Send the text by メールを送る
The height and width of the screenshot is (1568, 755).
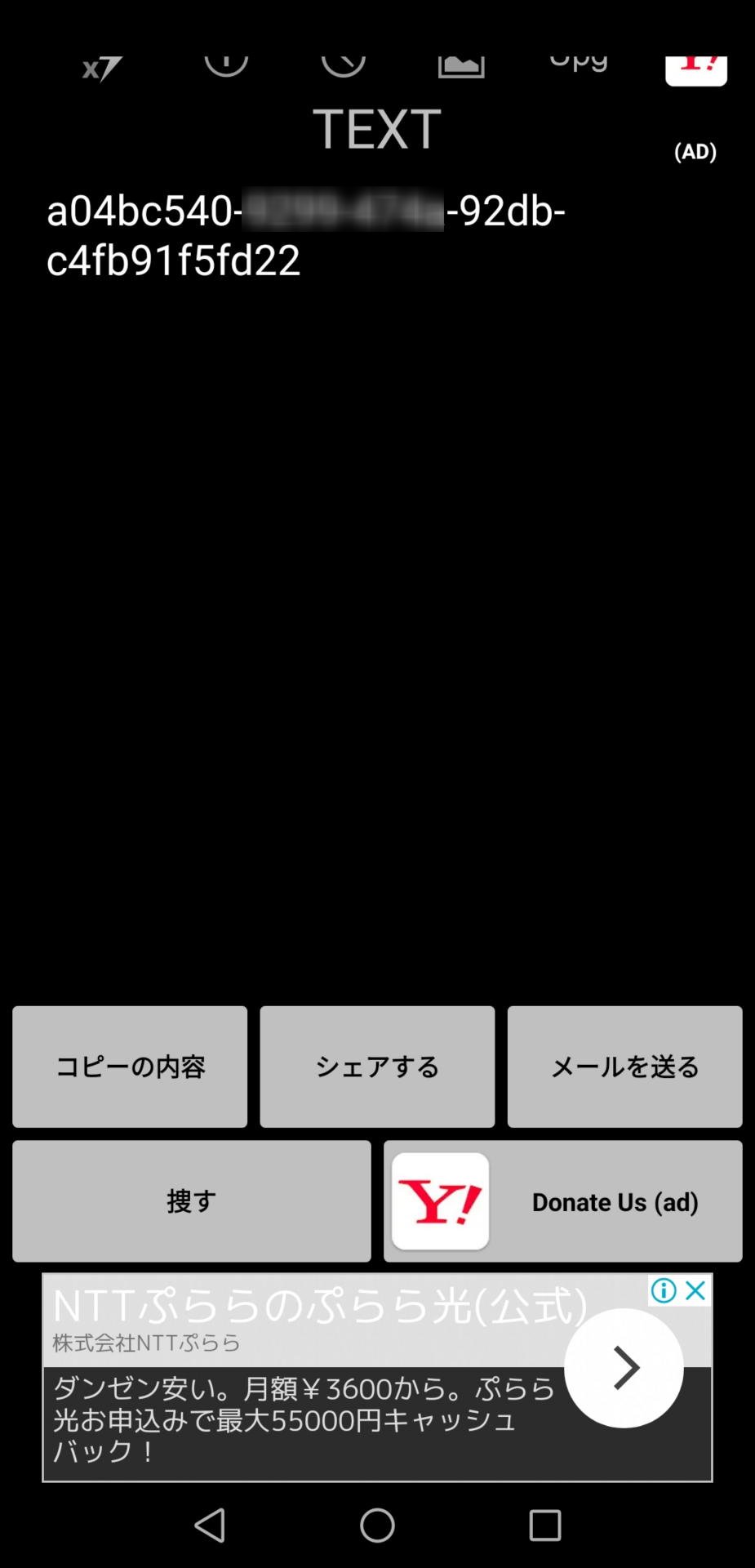tap(624, 1067)
